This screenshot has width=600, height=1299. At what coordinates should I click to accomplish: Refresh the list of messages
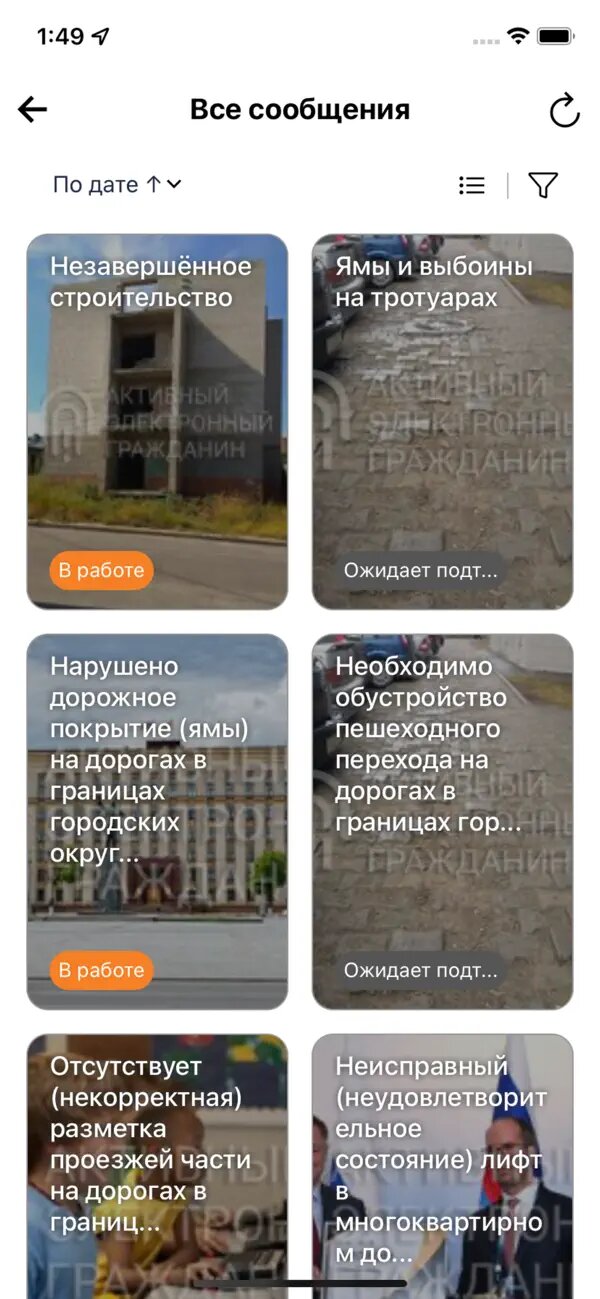(565, 110)
